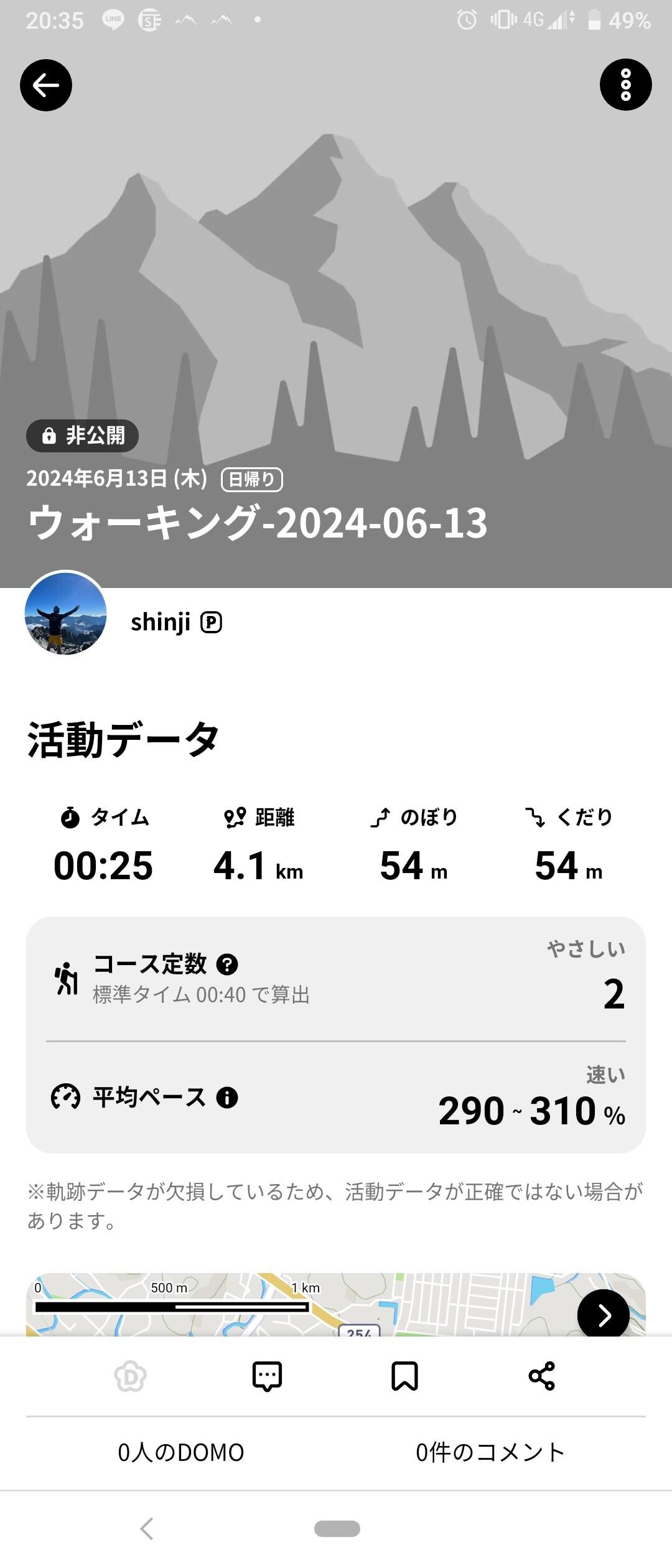
Task: Open the three-dot overflow menu
Action: [x=625, y=85]
